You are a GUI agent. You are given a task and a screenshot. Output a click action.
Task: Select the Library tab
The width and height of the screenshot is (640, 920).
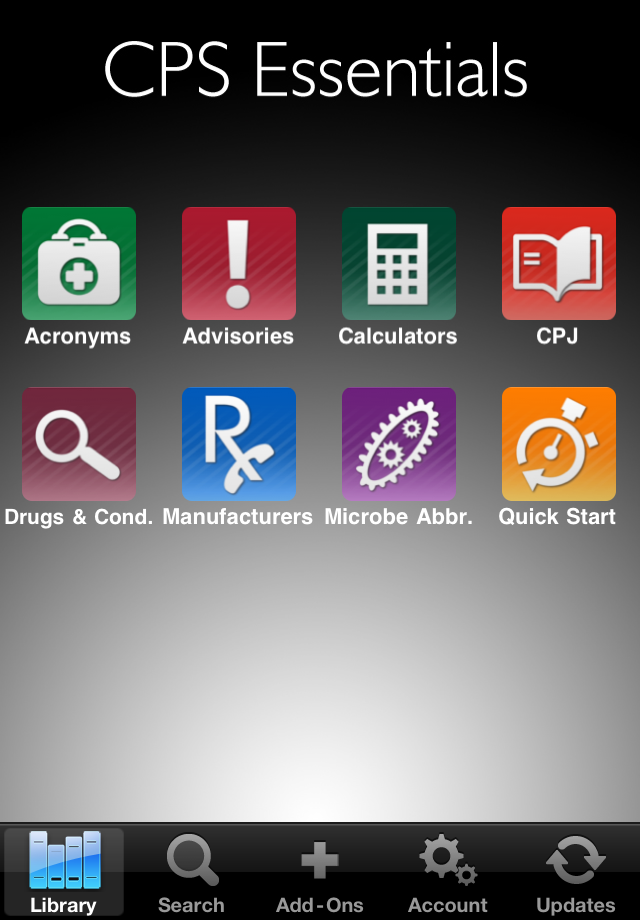(64, 872)
